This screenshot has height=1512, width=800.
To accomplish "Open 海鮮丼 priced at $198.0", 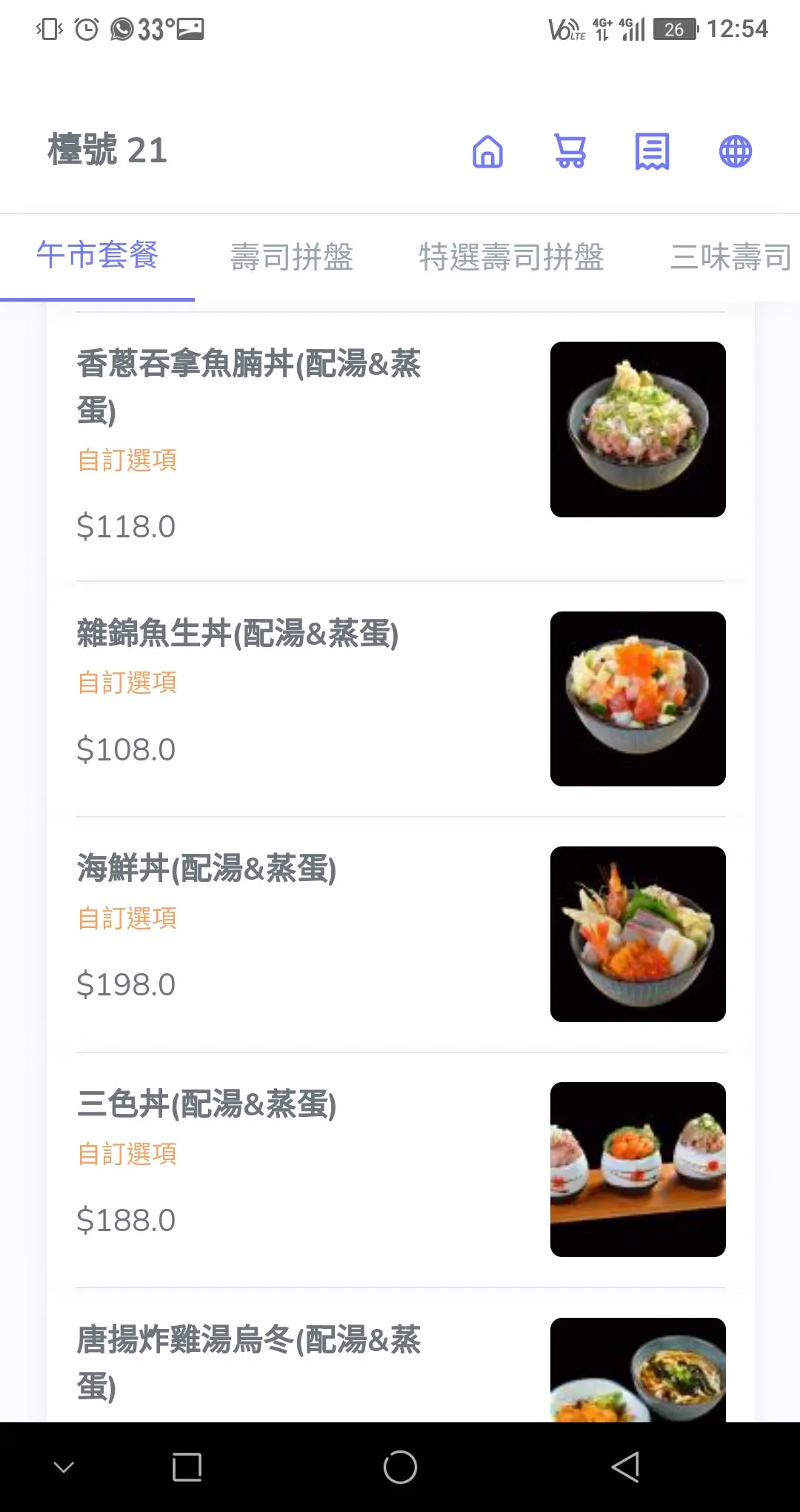I will tap(207, 869).
